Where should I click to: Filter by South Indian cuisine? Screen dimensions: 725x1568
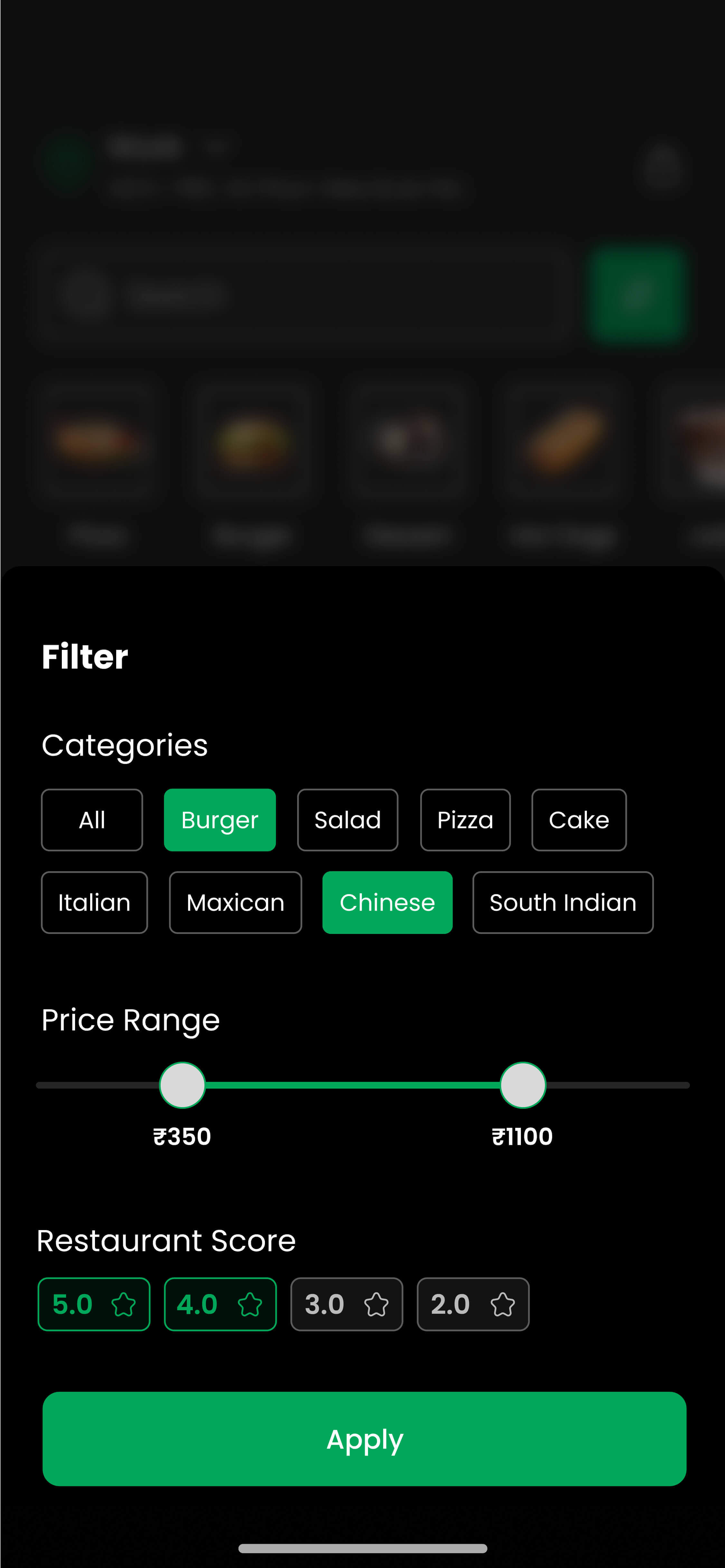(x=563, y=902)
